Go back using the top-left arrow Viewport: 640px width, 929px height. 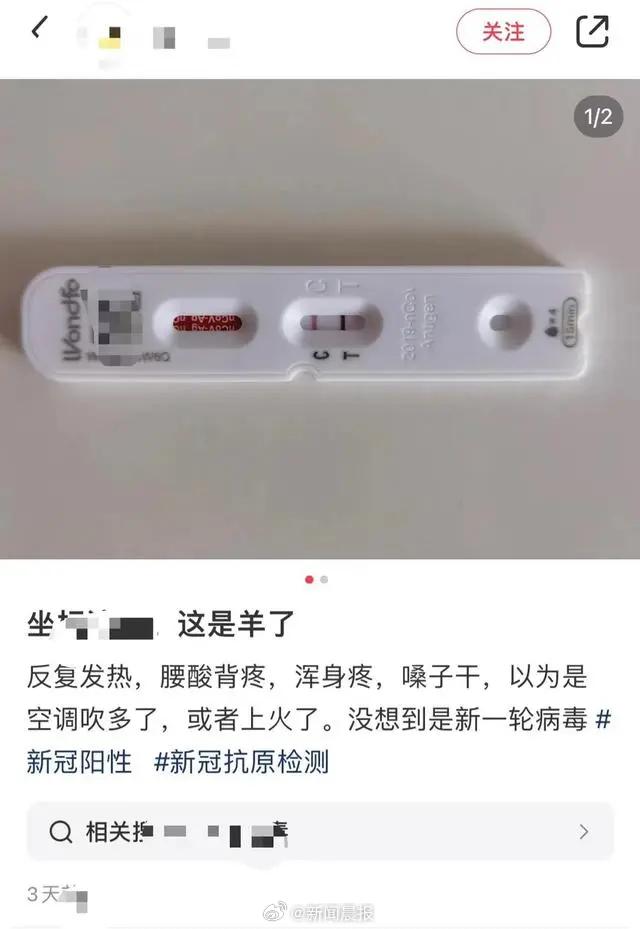39,29
